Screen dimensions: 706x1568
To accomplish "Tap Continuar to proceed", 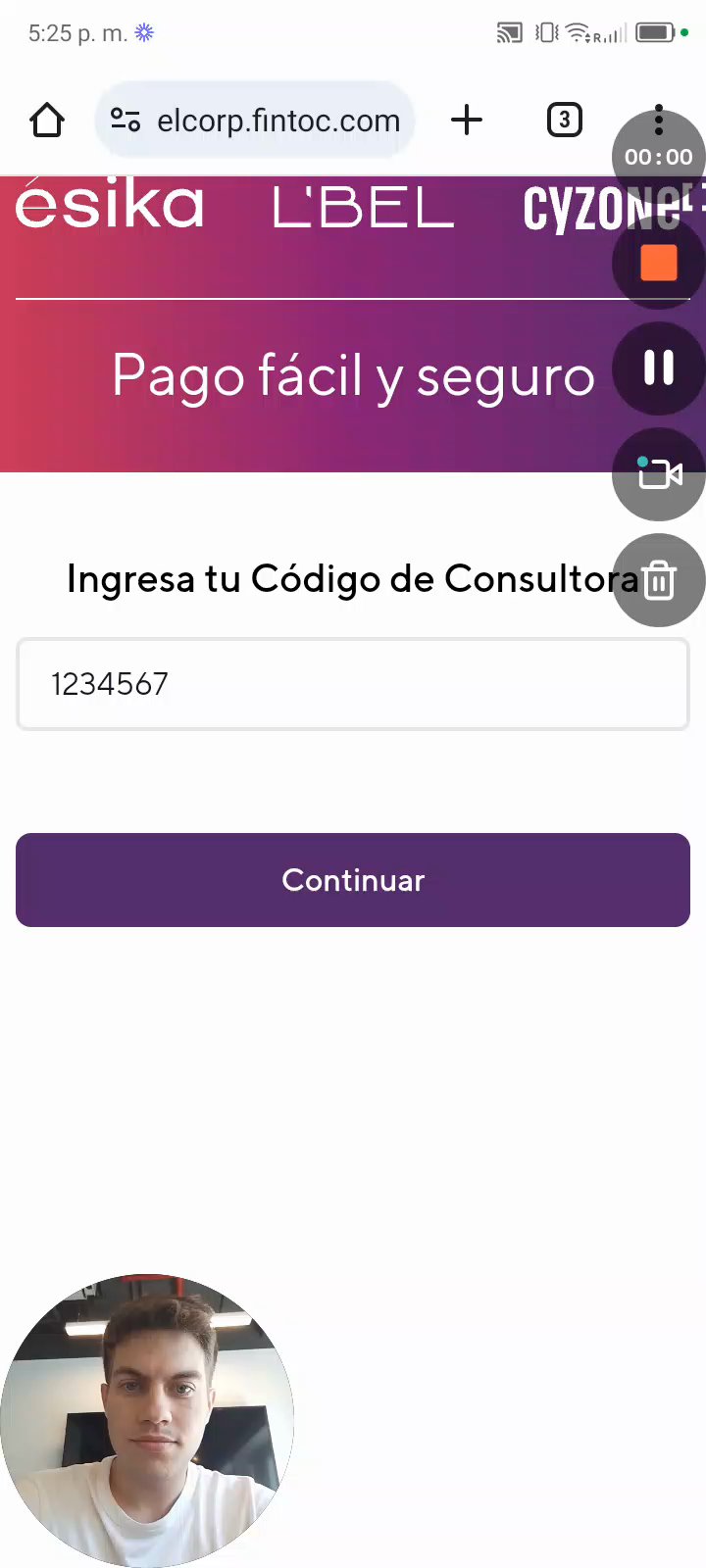I will 353,880.
